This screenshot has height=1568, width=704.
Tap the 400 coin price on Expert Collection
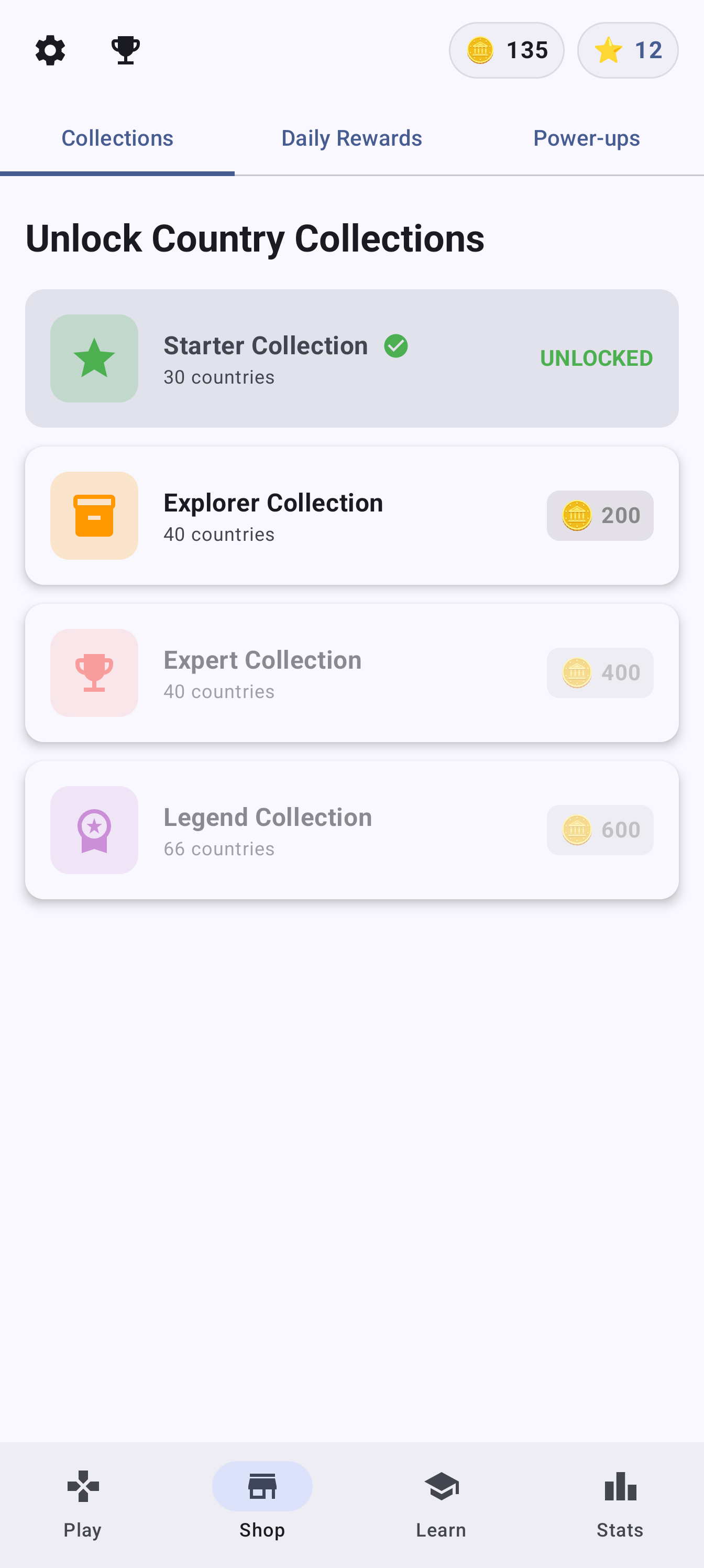(x=599, y=672)
